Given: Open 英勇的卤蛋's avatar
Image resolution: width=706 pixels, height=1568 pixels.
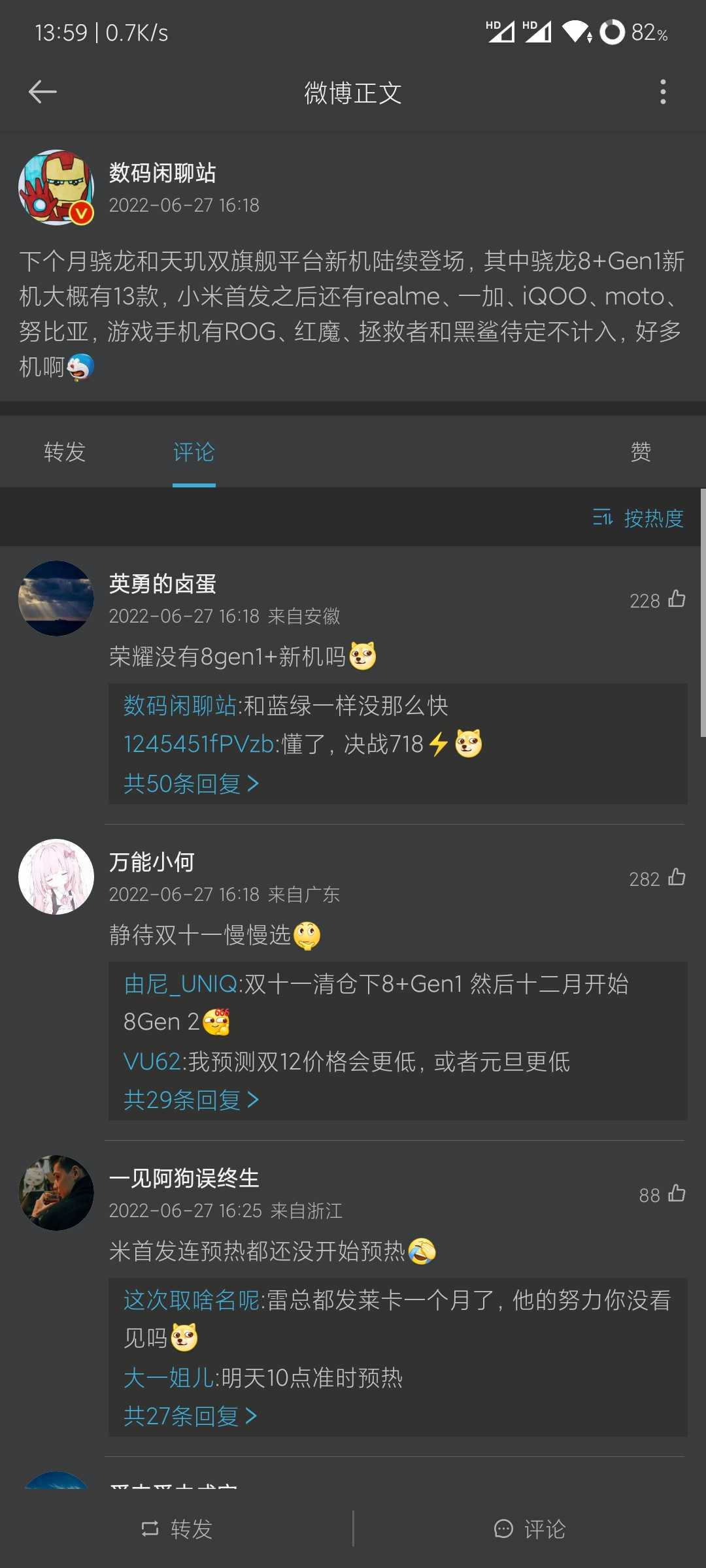Looking at the screenshot, I should (56, 598).
